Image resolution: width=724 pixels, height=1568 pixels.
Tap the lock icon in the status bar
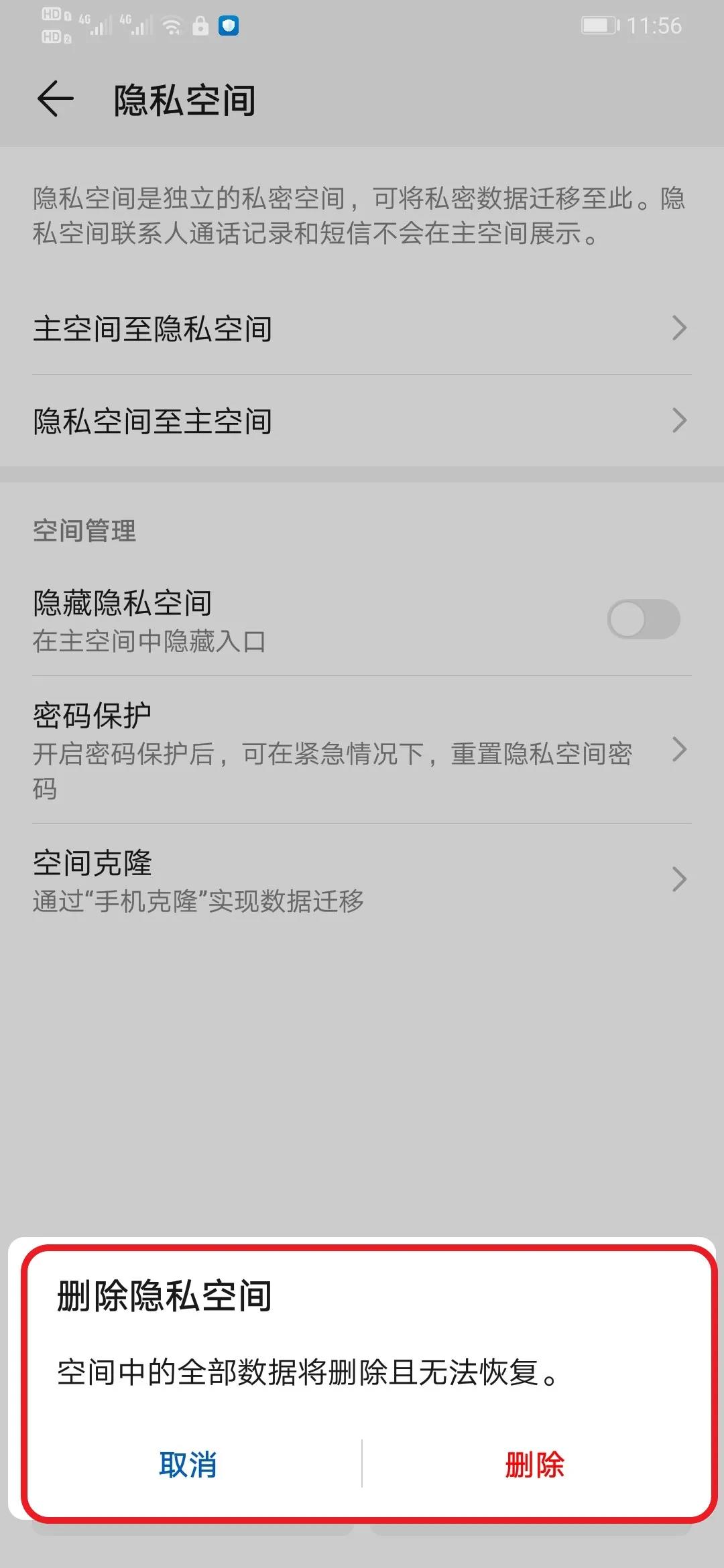[x=199, y=27]
